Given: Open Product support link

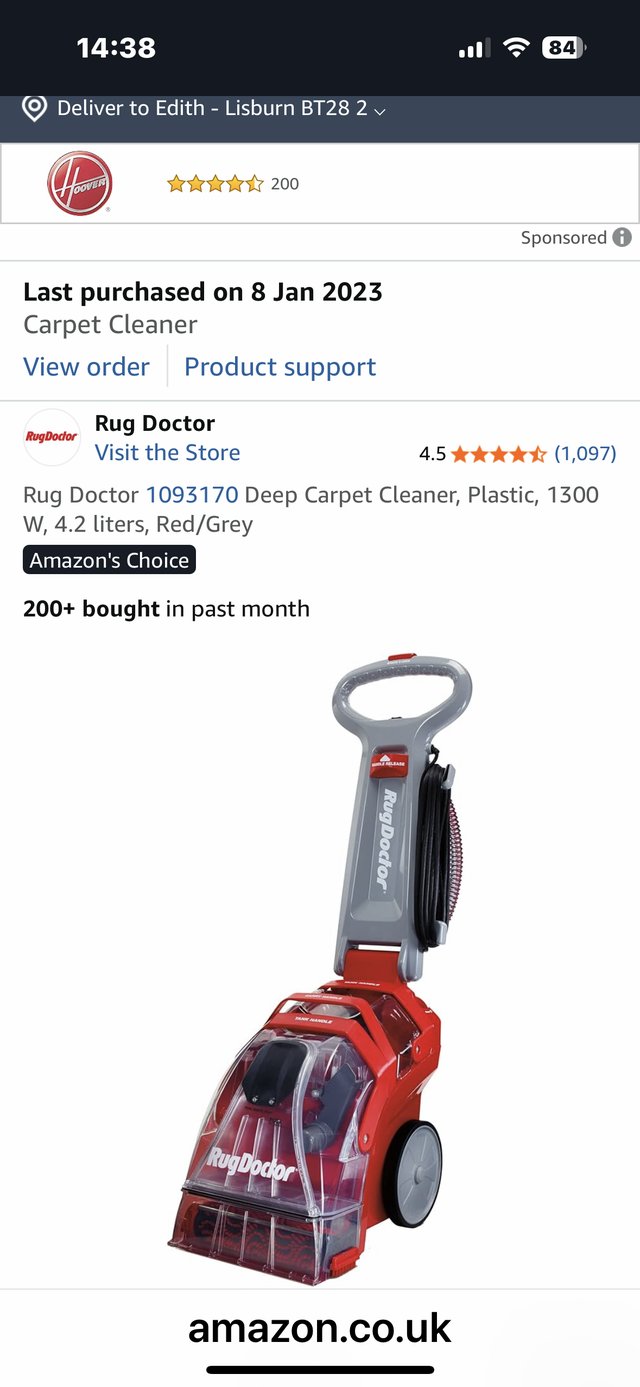Looking at the screenshot, I should pyautogui.click(x=280, y=367).
